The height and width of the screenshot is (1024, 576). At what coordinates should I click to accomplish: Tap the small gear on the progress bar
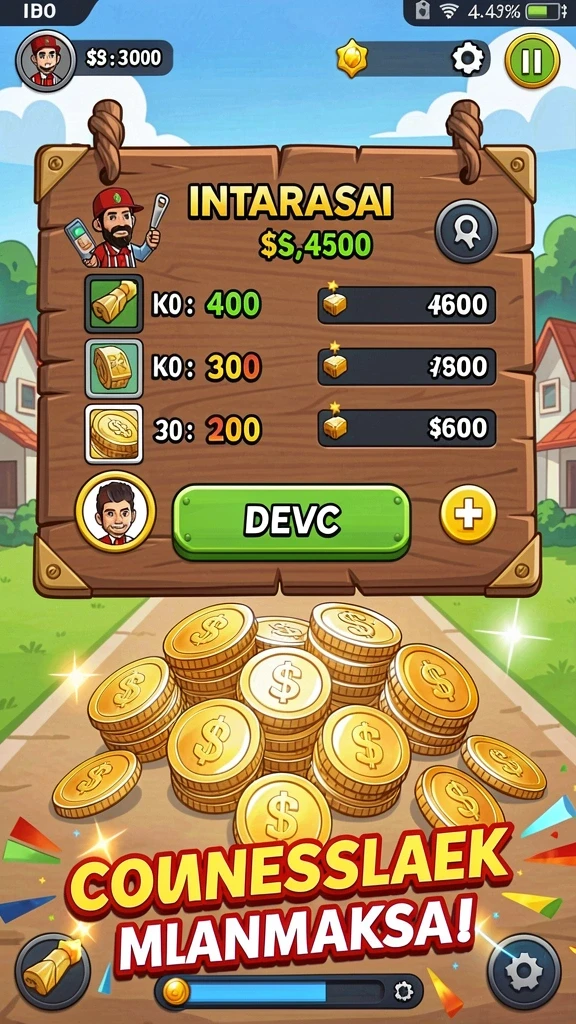(404, 991)
